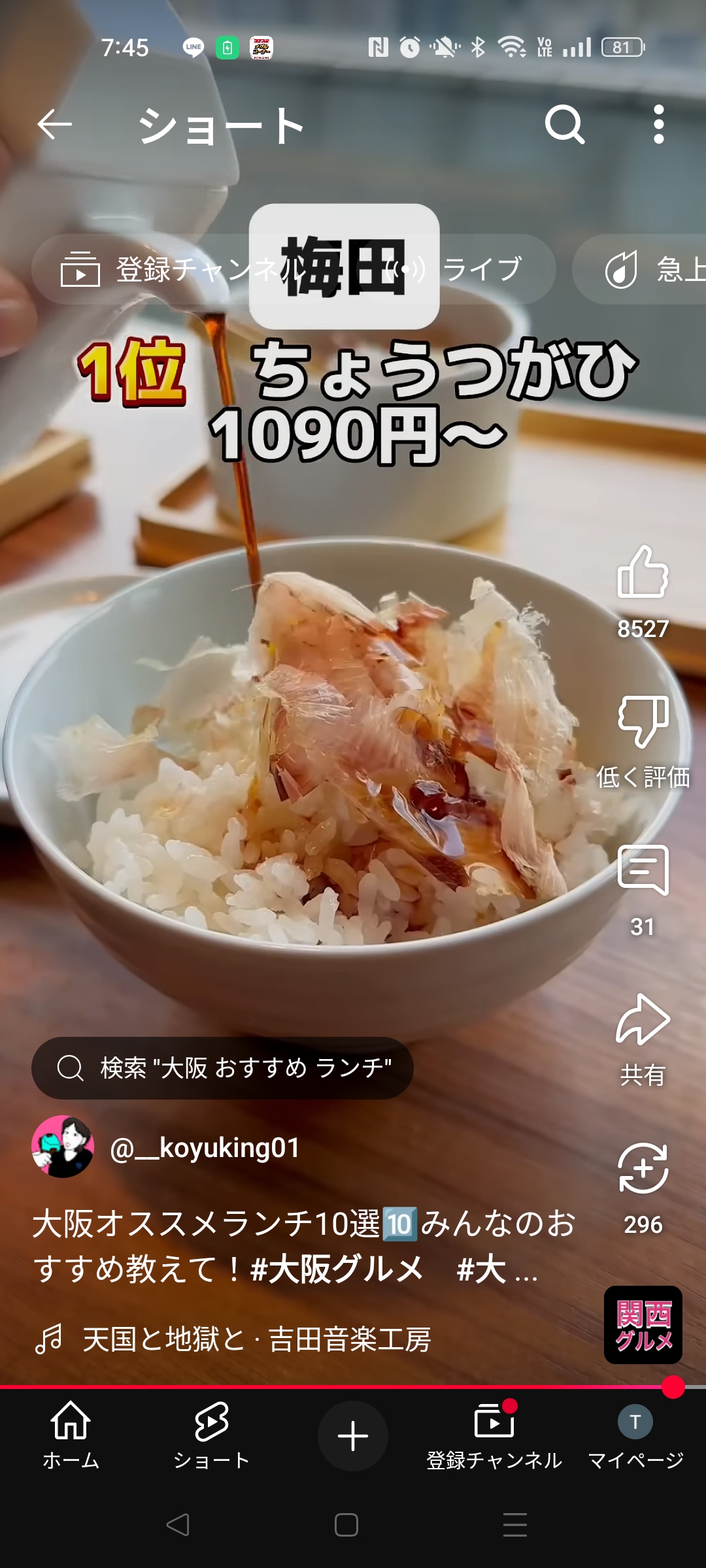Viewport: 706px width, 1568px height.
Task: Search for "大阪 おすすめ ランチ" suggestion chip
Action: [222, 1068]
